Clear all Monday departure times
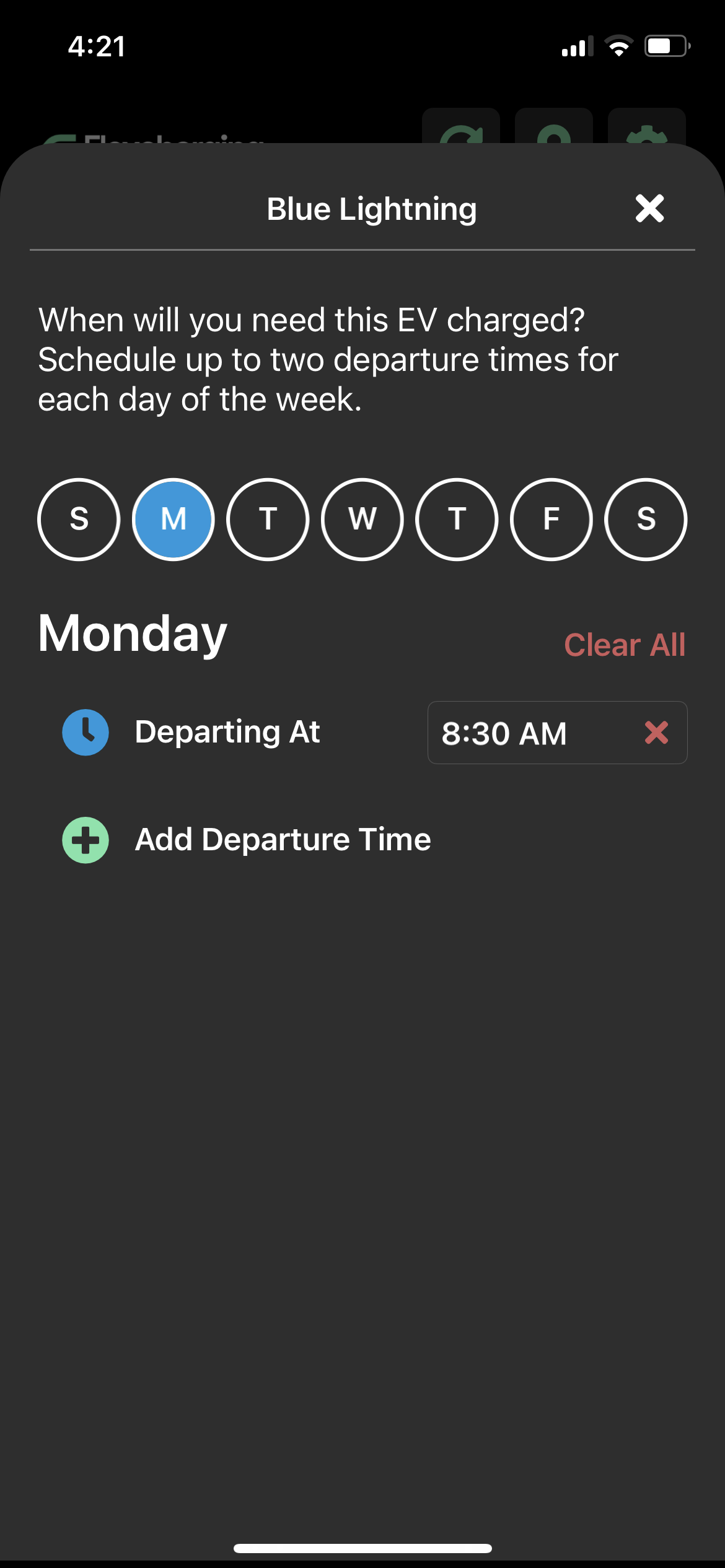This screenshot has width=725, height=1568. click(624, 645)
